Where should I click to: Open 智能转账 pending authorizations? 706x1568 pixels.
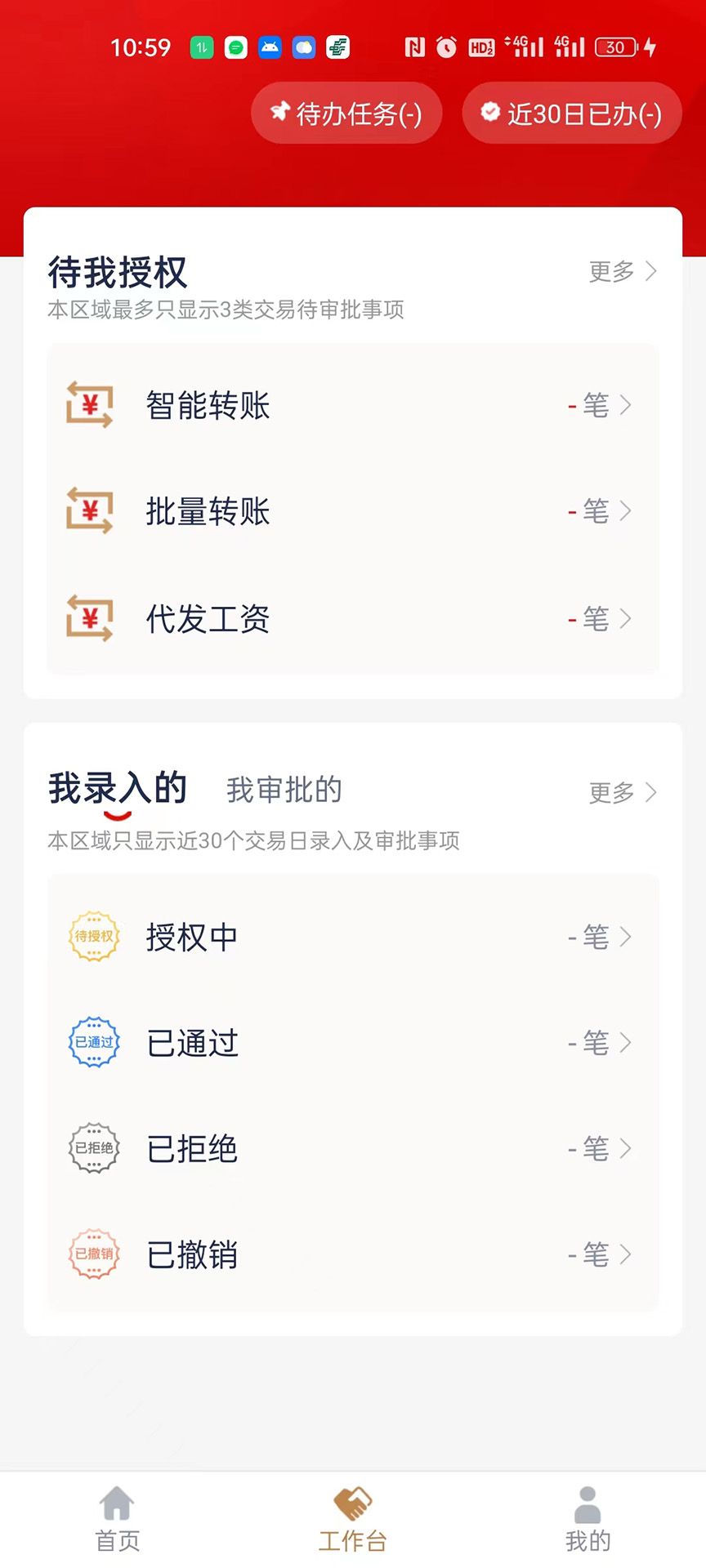[x=353, y=405]
